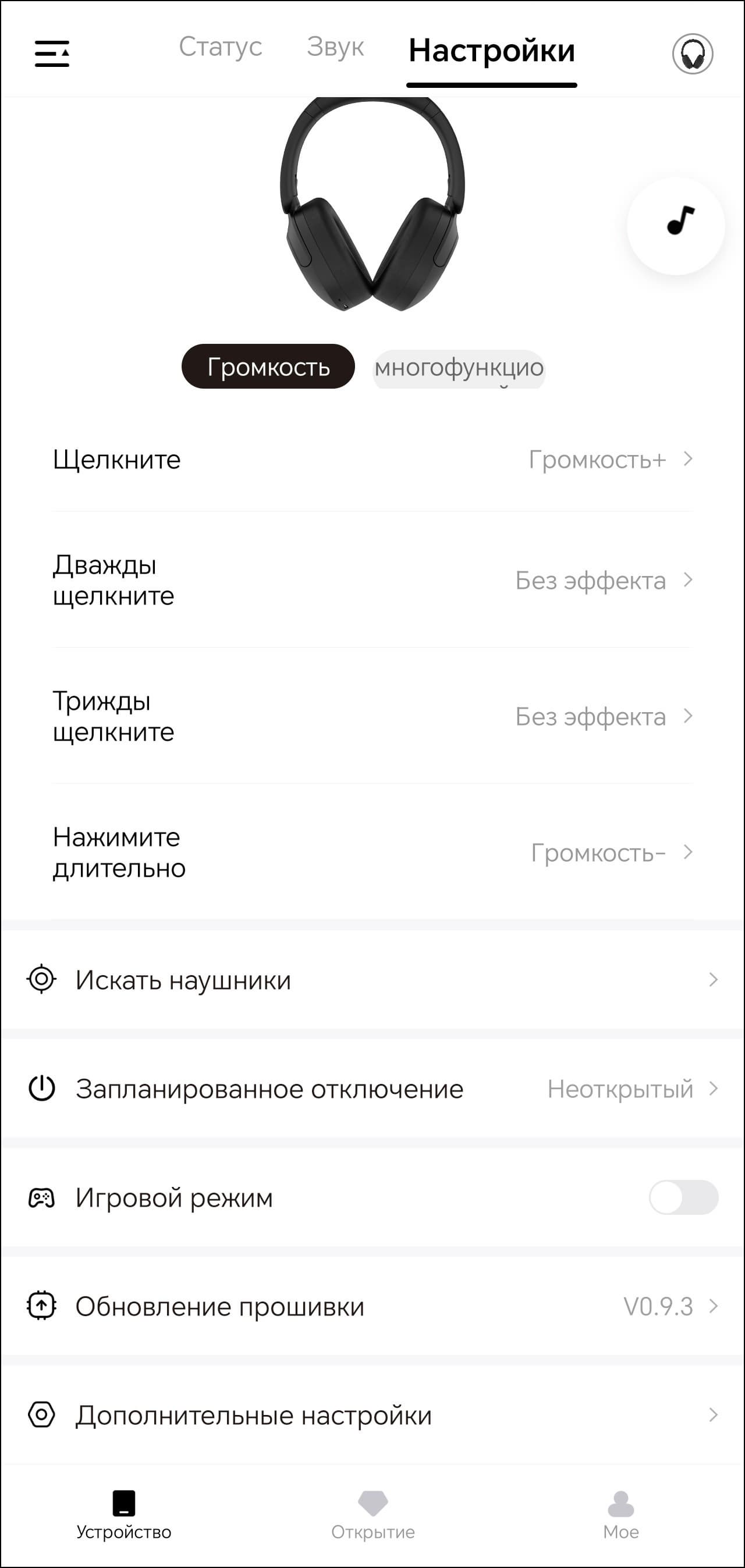Image resolution: width=745 pixels, height=1568 pixels.
Task: Select the многофункцио button chip
Action: click(x=459, y=368)
